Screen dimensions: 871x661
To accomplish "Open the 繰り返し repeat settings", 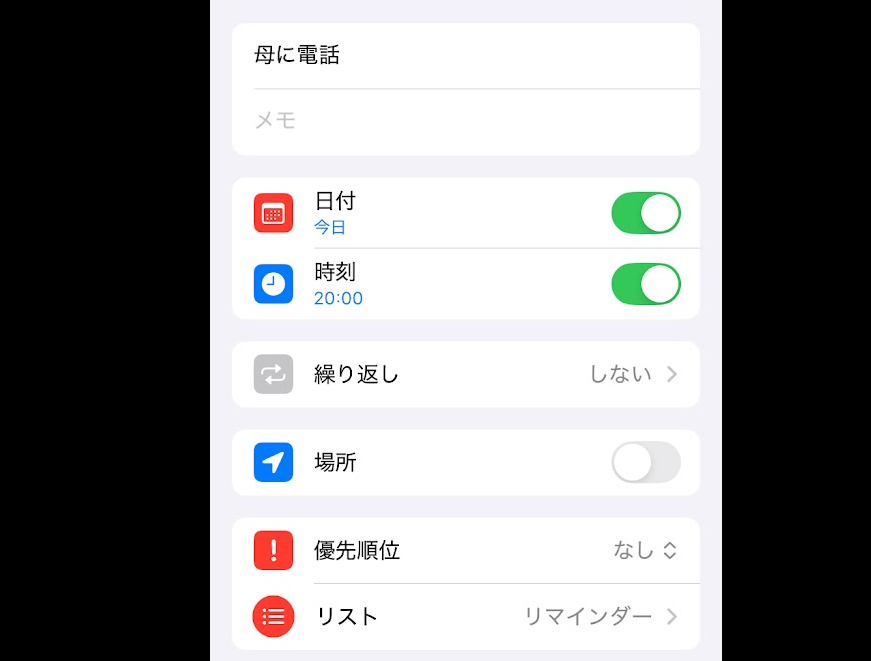I will 465,374.
